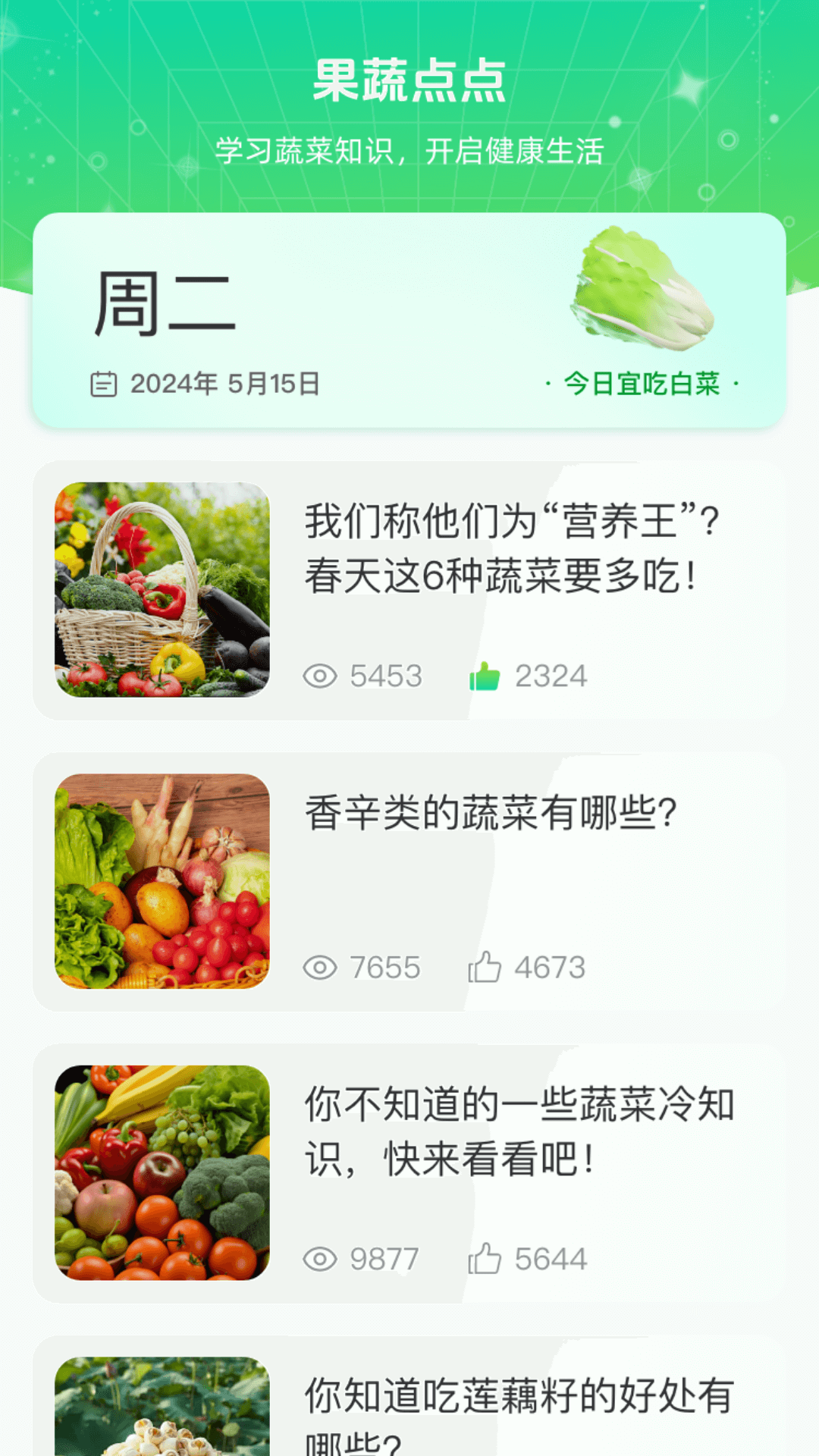The image size is (819, 1456).
Task: Like the 香辛类的蔬菜 article
Action: coord(485,968)
